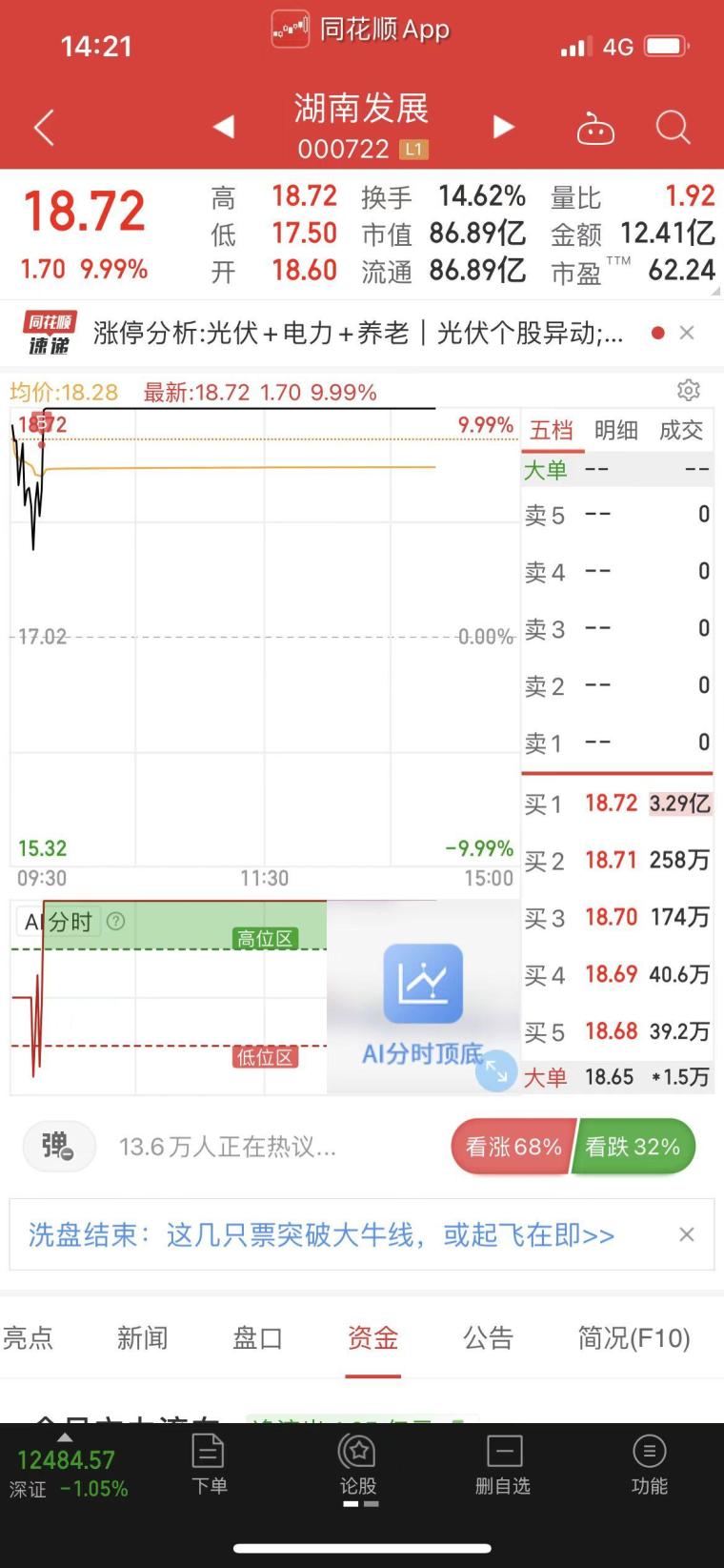Switch to the 新闻 tab

[143, 1338]
